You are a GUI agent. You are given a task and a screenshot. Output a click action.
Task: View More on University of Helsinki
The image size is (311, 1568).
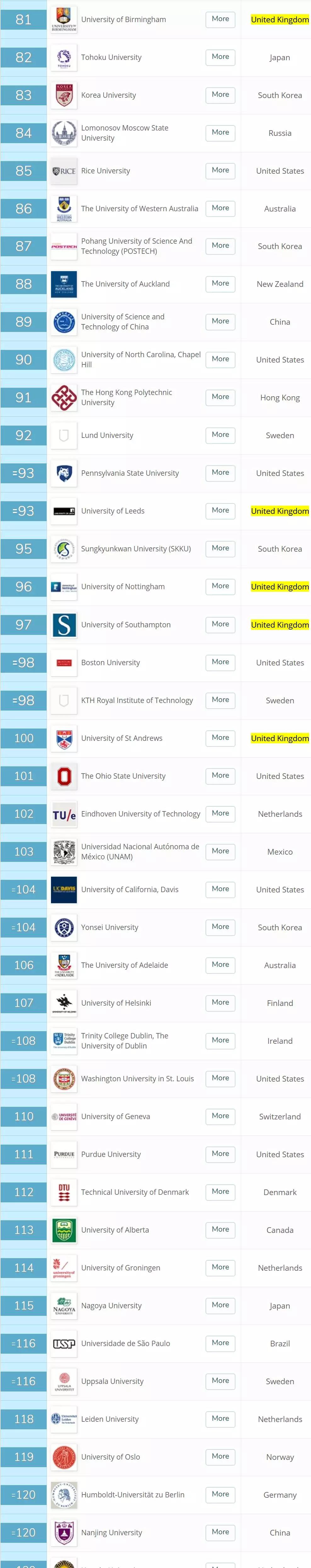pyautogui.click(x=220, y=1002)
